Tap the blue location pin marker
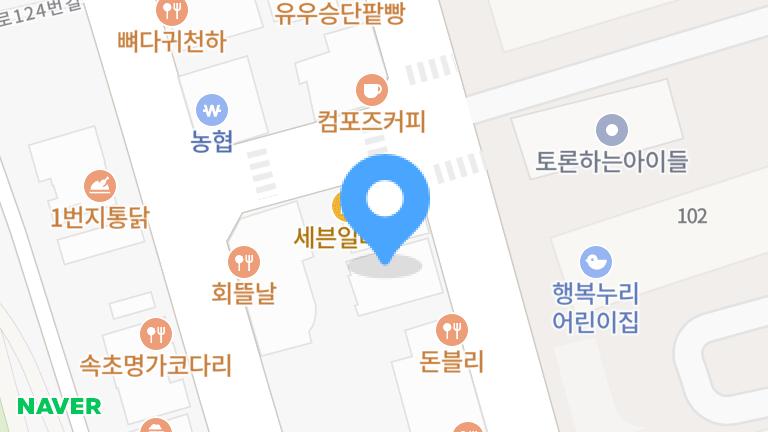Image resolution: width=768 pixels, height=432 pixels. (385, 200)
